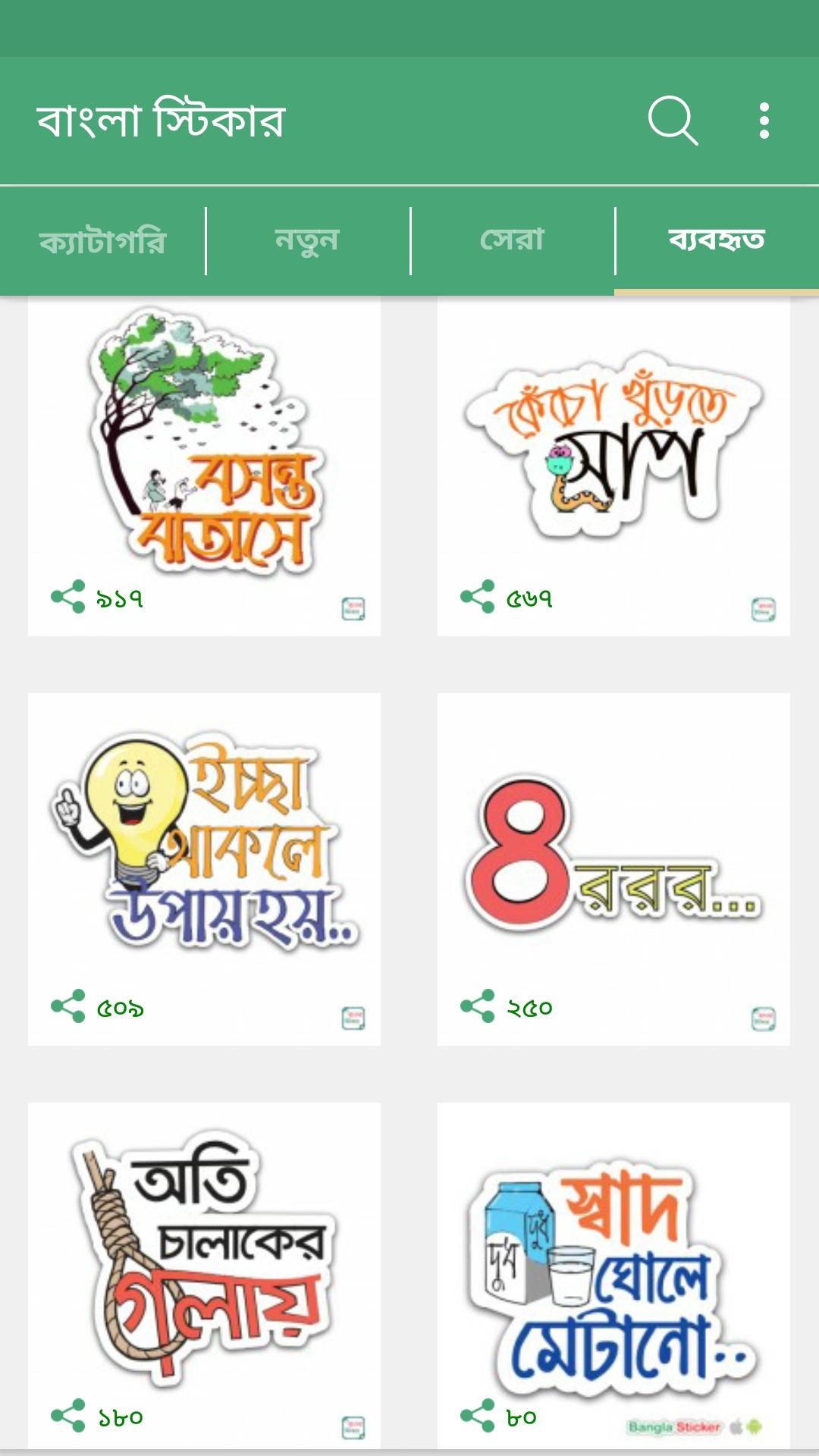
Task: Share the sticker with ১৮০ shares
Action: coord(68,1416)
